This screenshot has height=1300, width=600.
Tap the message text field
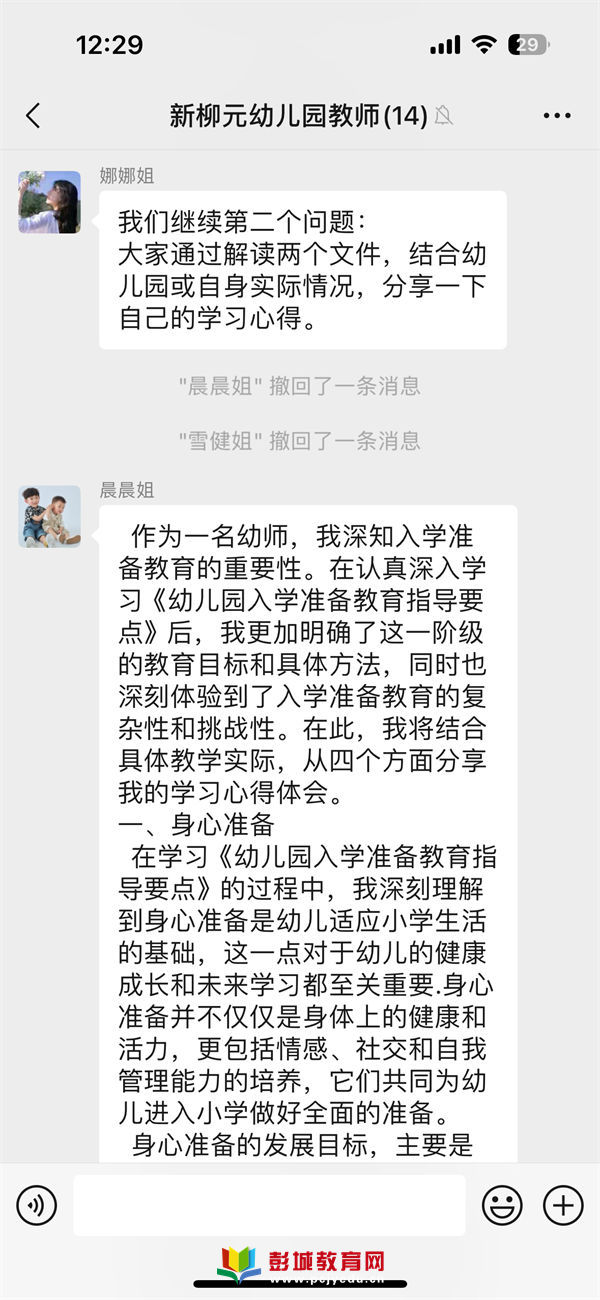[x=268, y=1205]
